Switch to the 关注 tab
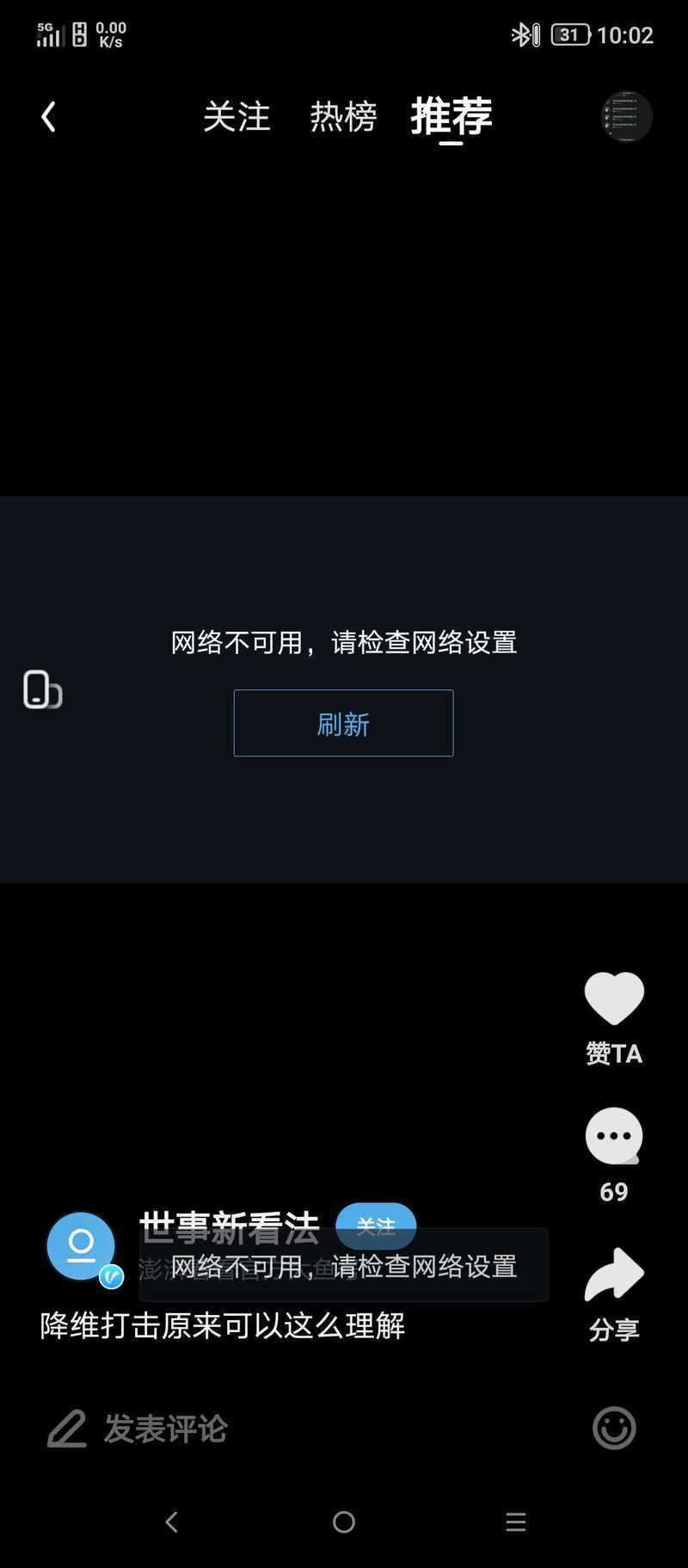Viewport: 688px width, 1568px height. (x=236, y=116)
